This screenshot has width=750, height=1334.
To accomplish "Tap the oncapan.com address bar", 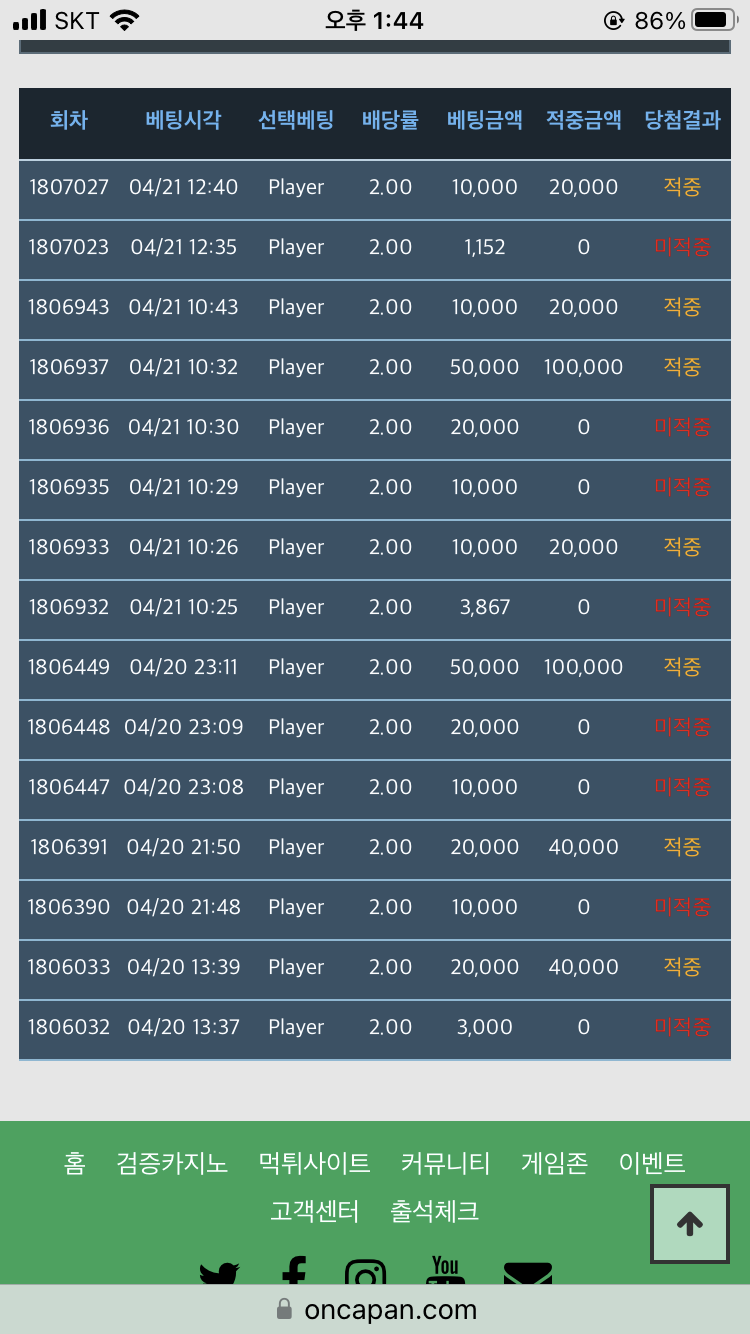I will coord(375,1309).
